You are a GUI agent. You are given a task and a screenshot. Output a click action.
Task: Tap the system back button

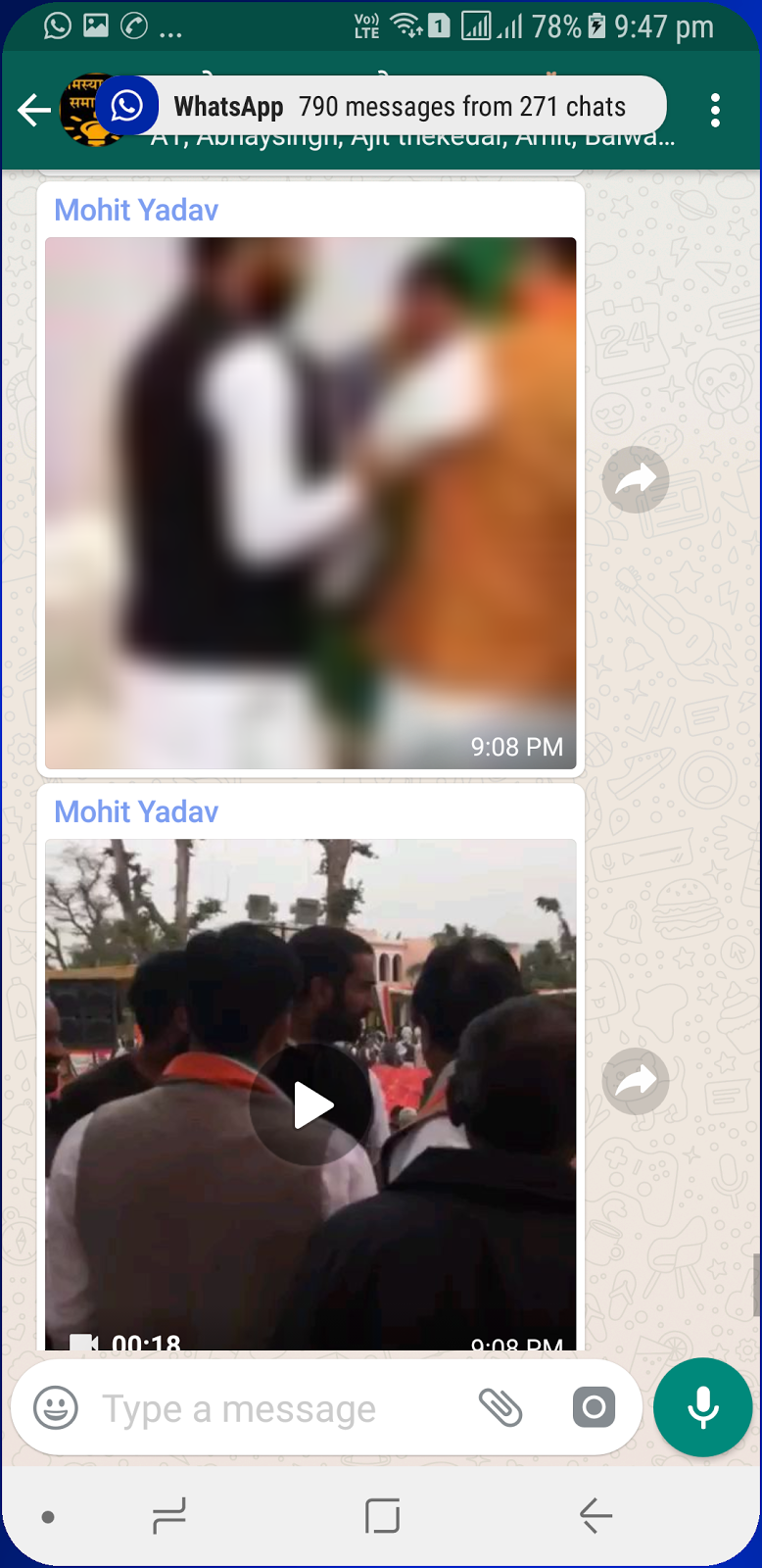595,1516
